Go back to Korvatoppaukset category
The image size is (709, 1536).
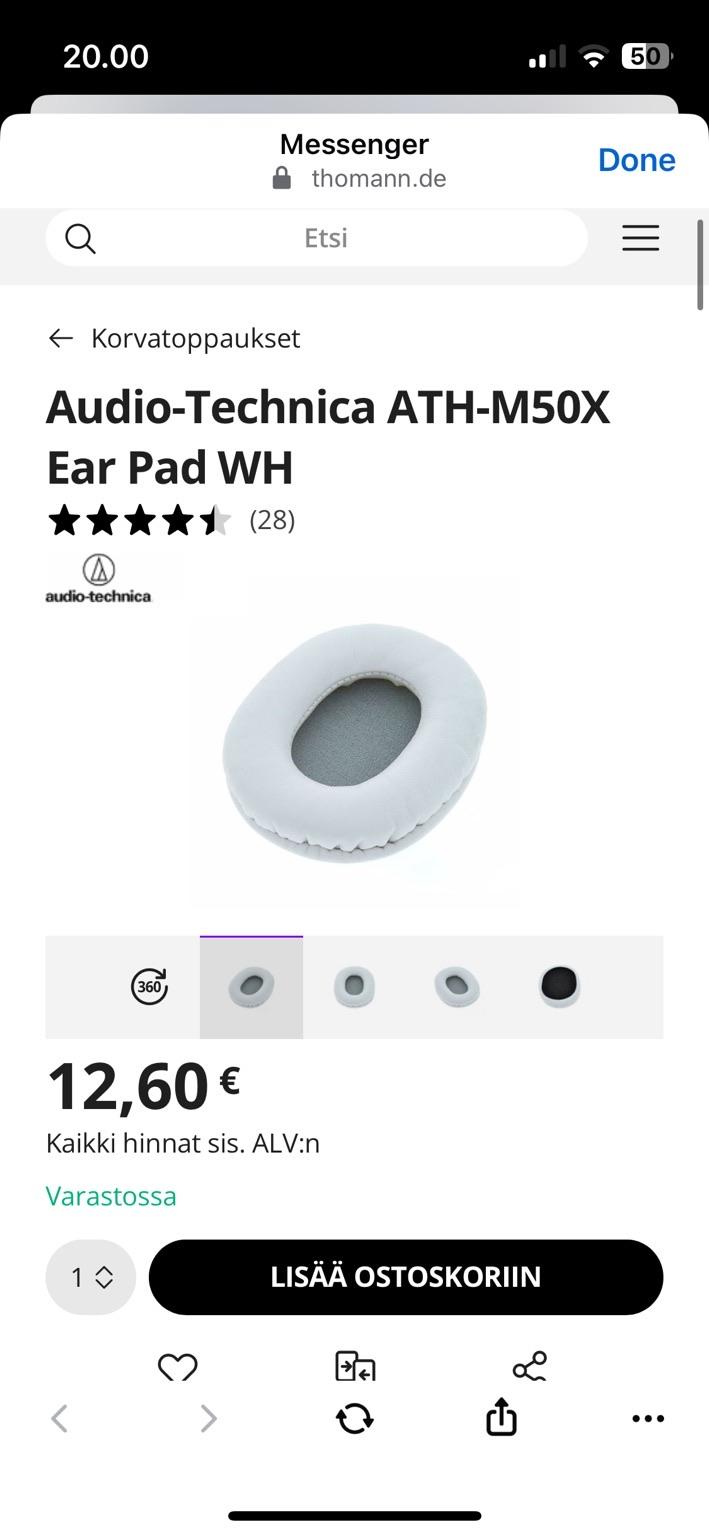click(174, 338)
